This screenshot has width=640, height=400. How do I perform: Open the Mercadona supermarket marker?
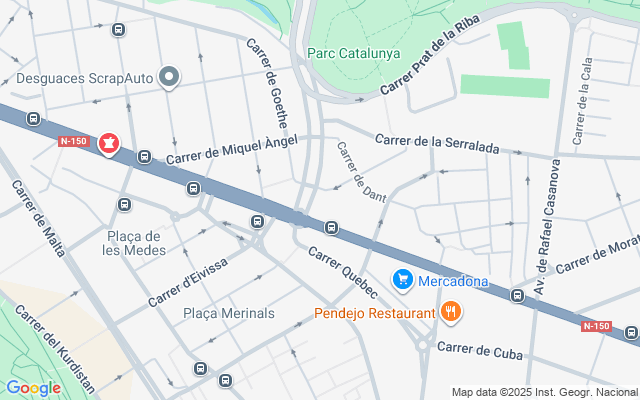[403, 279]
